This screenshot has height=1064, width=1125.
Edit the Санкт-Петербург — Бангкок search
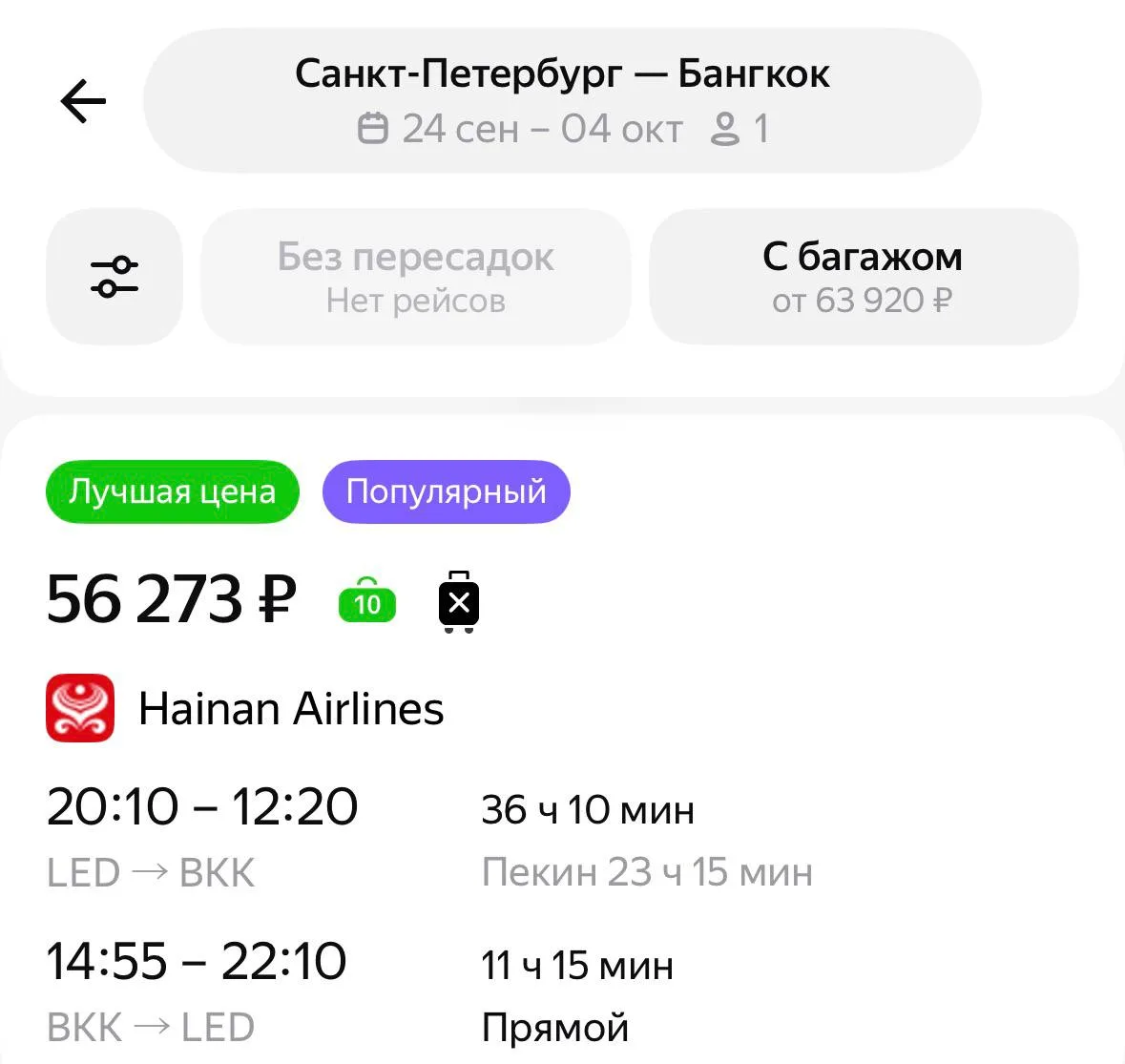562,100
